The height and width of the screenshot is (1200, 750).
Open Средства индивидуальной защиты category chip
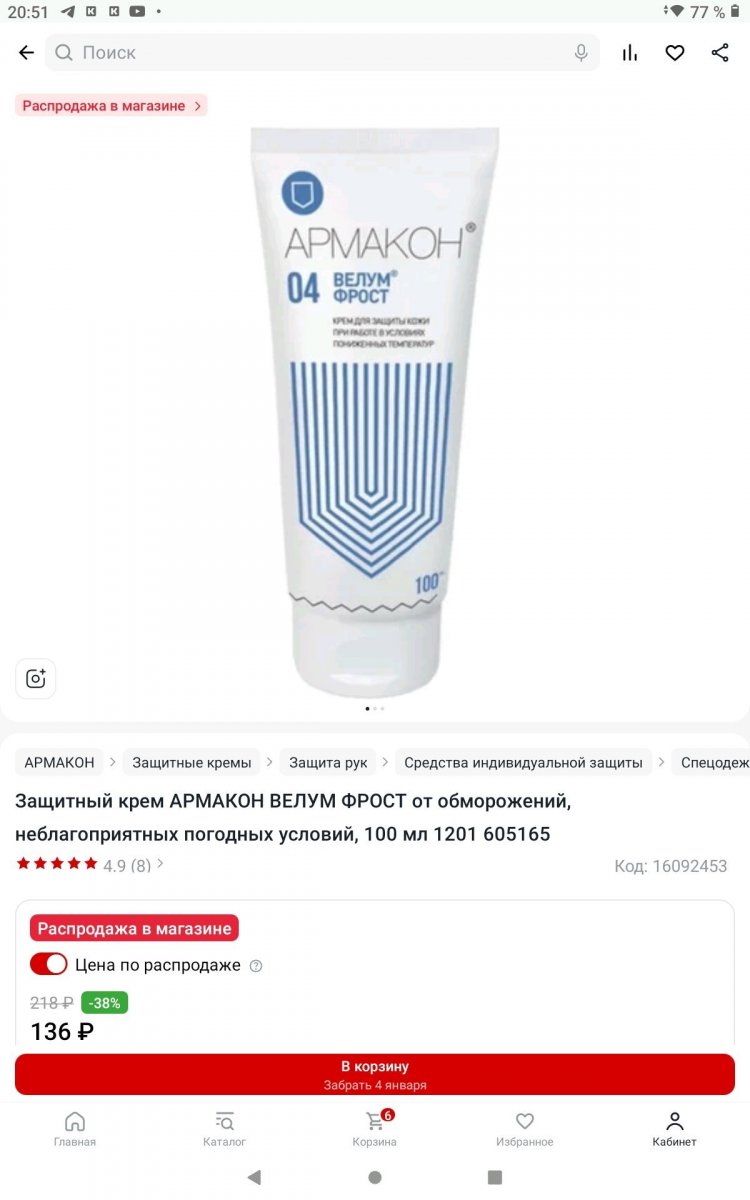point(523,762)
